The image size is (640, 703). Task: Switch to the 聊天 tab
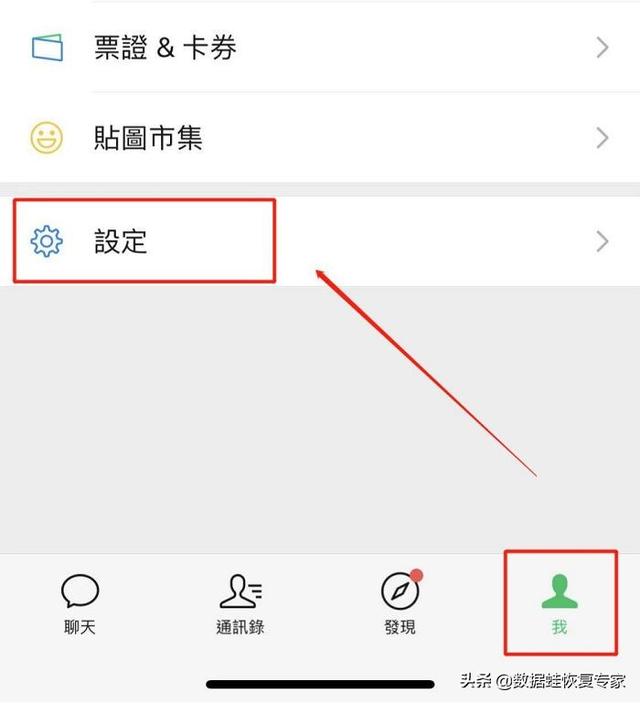(x=80, y=605)
